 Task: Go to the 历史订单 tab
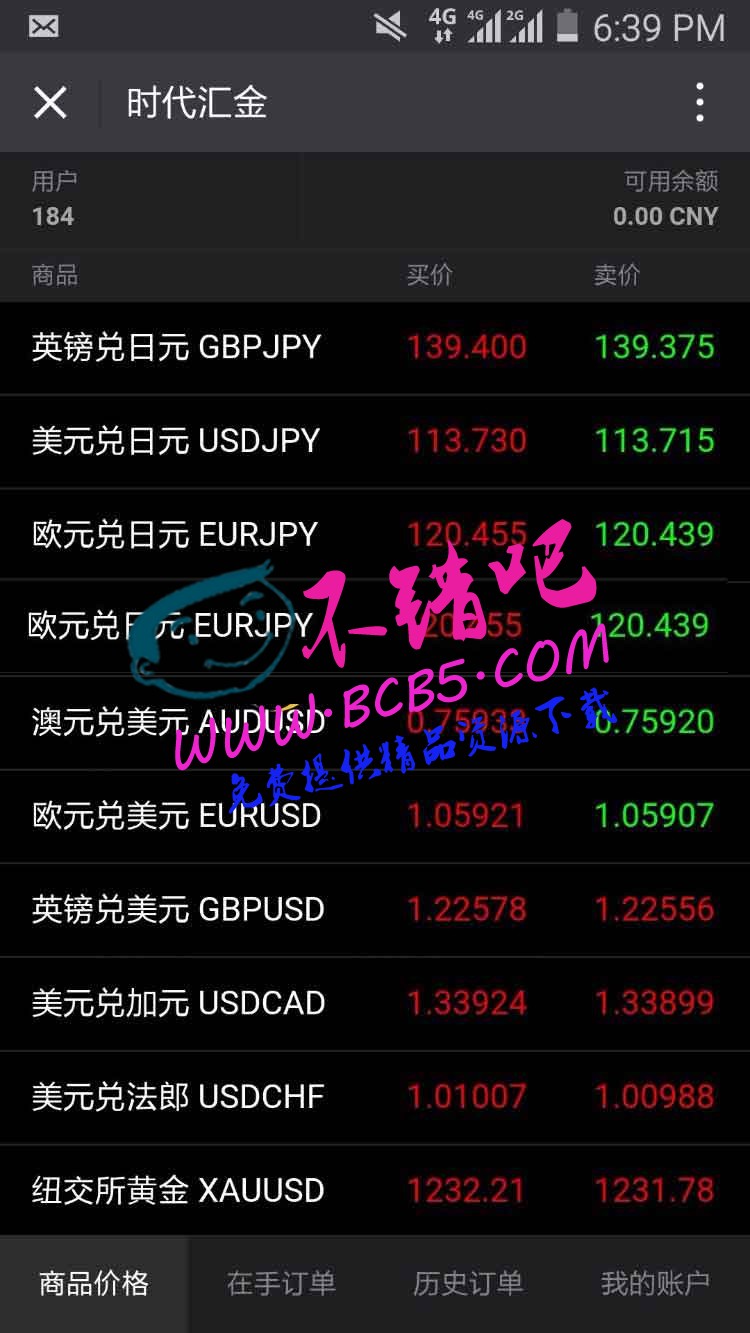click(468, 1284)
